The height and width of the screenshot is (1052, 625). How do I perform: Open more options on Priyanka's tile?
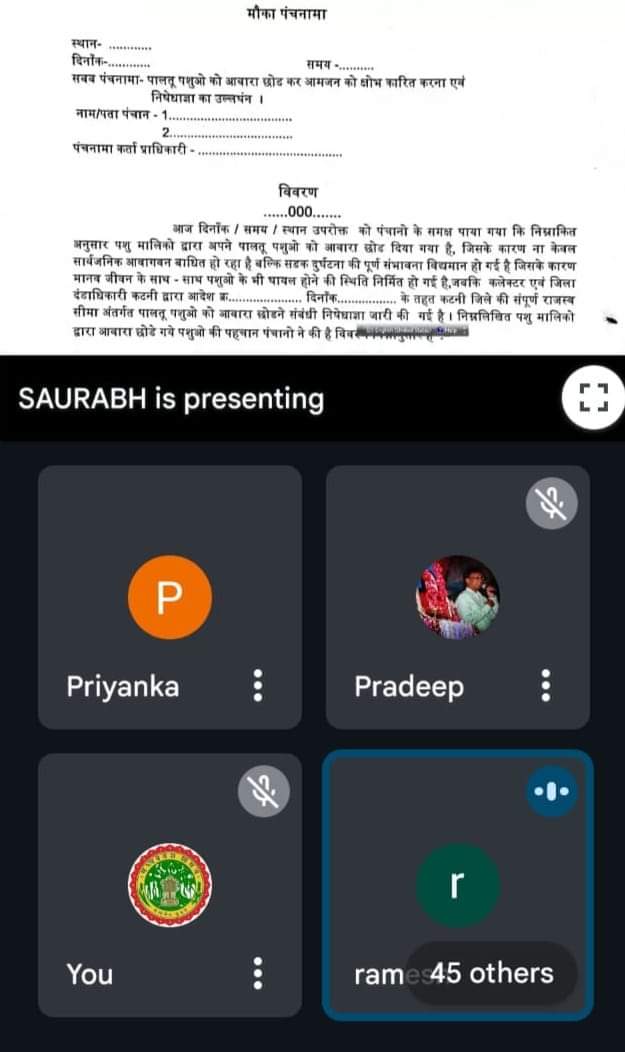[258, 686]
